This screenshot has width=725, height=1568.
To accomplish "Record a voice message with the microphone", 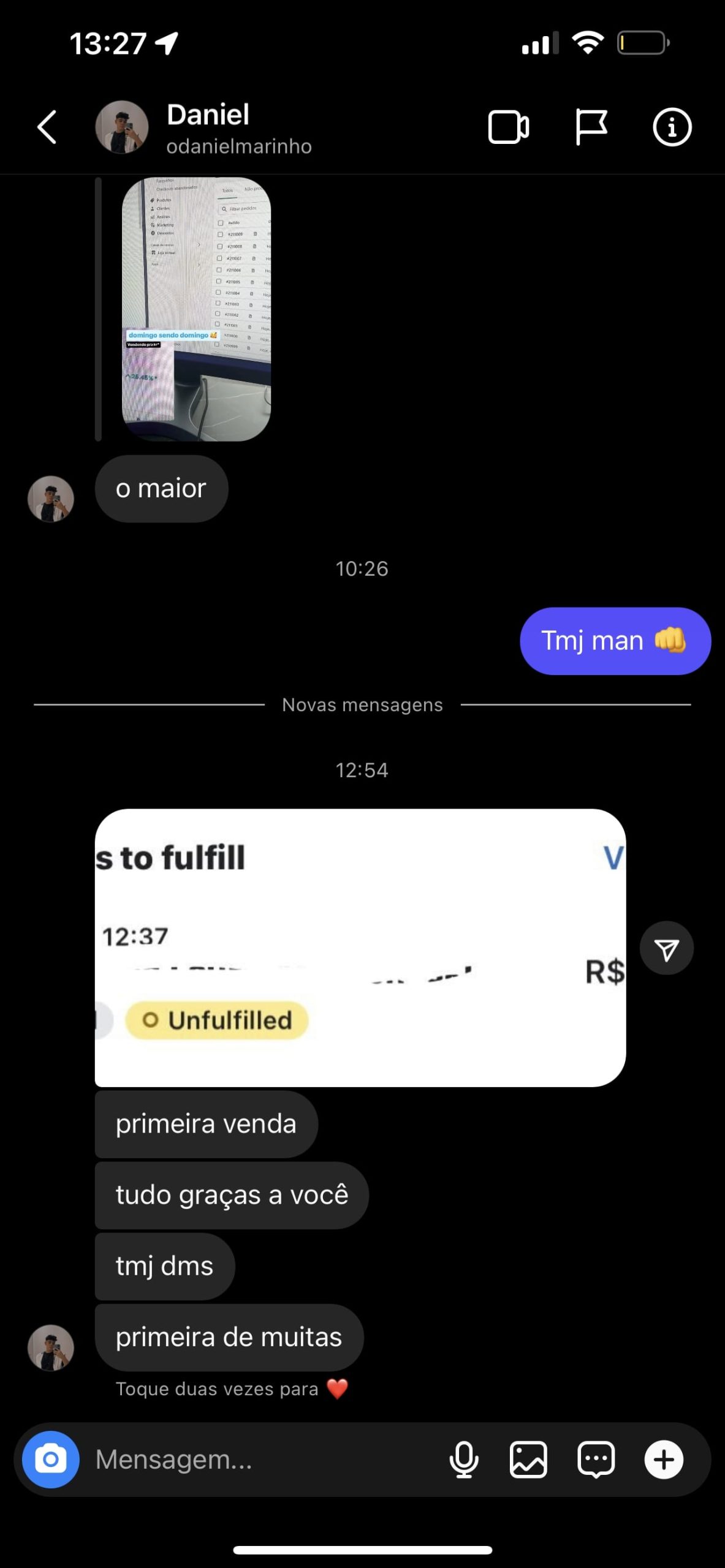I will (464, 1459).
